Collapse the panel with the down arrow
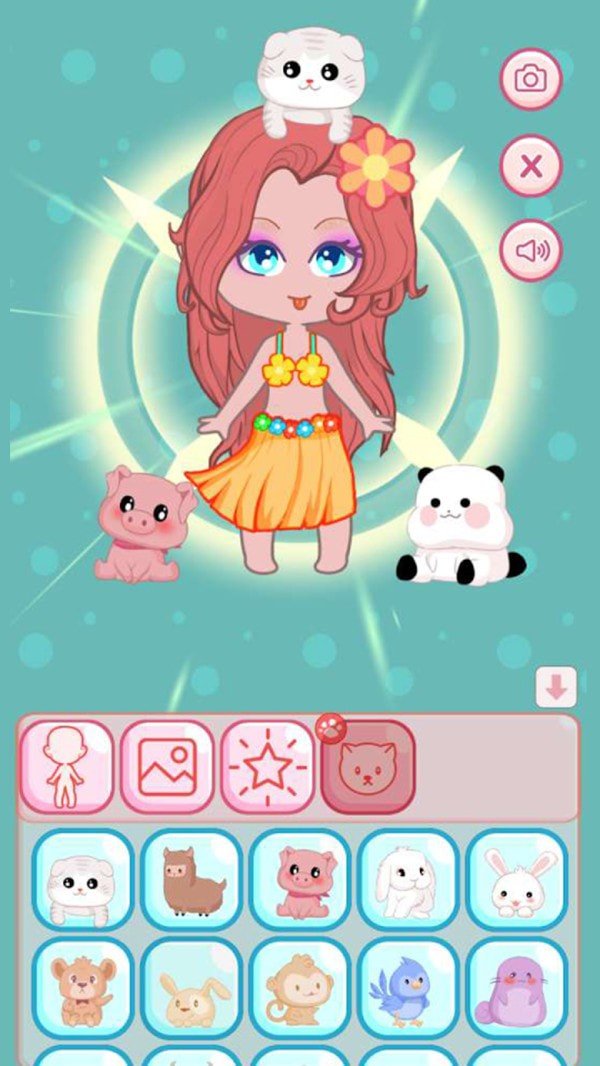600x1066 pixels. tap(556, 687)
